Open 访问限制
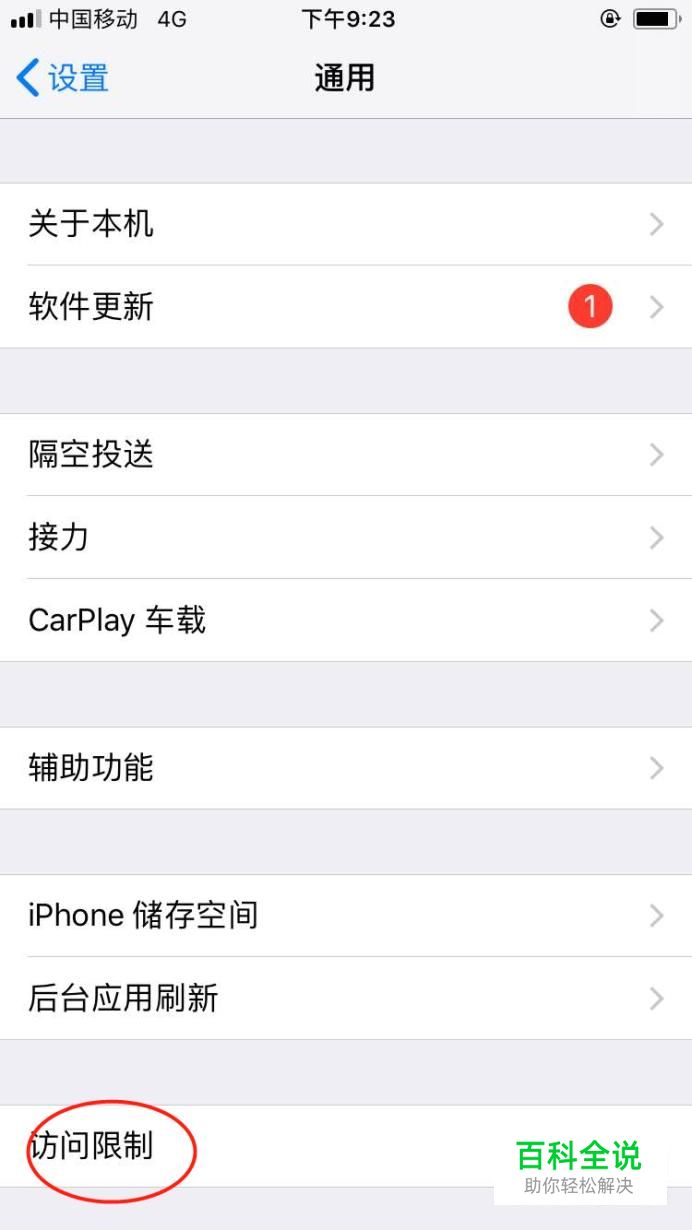Image resolution: width=692 pixels, height=1230 pixels. pos(346,1146)
